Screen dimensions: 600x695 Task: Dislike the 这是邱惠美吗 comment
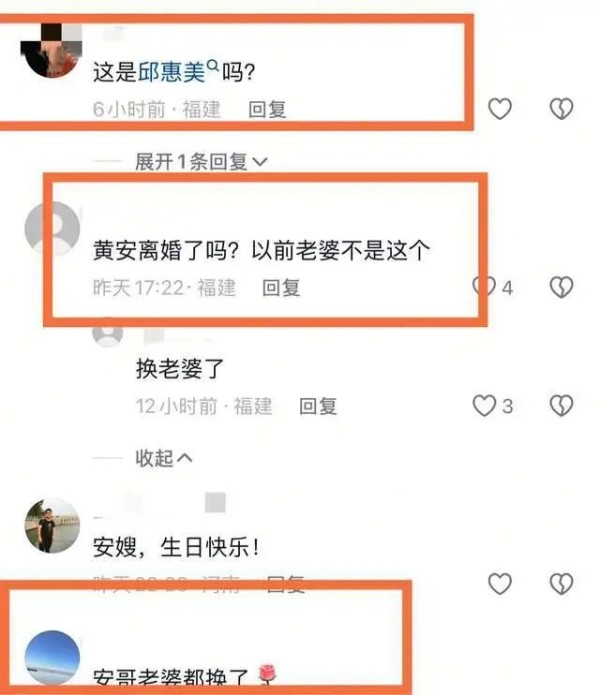click(x=562, y=109)
